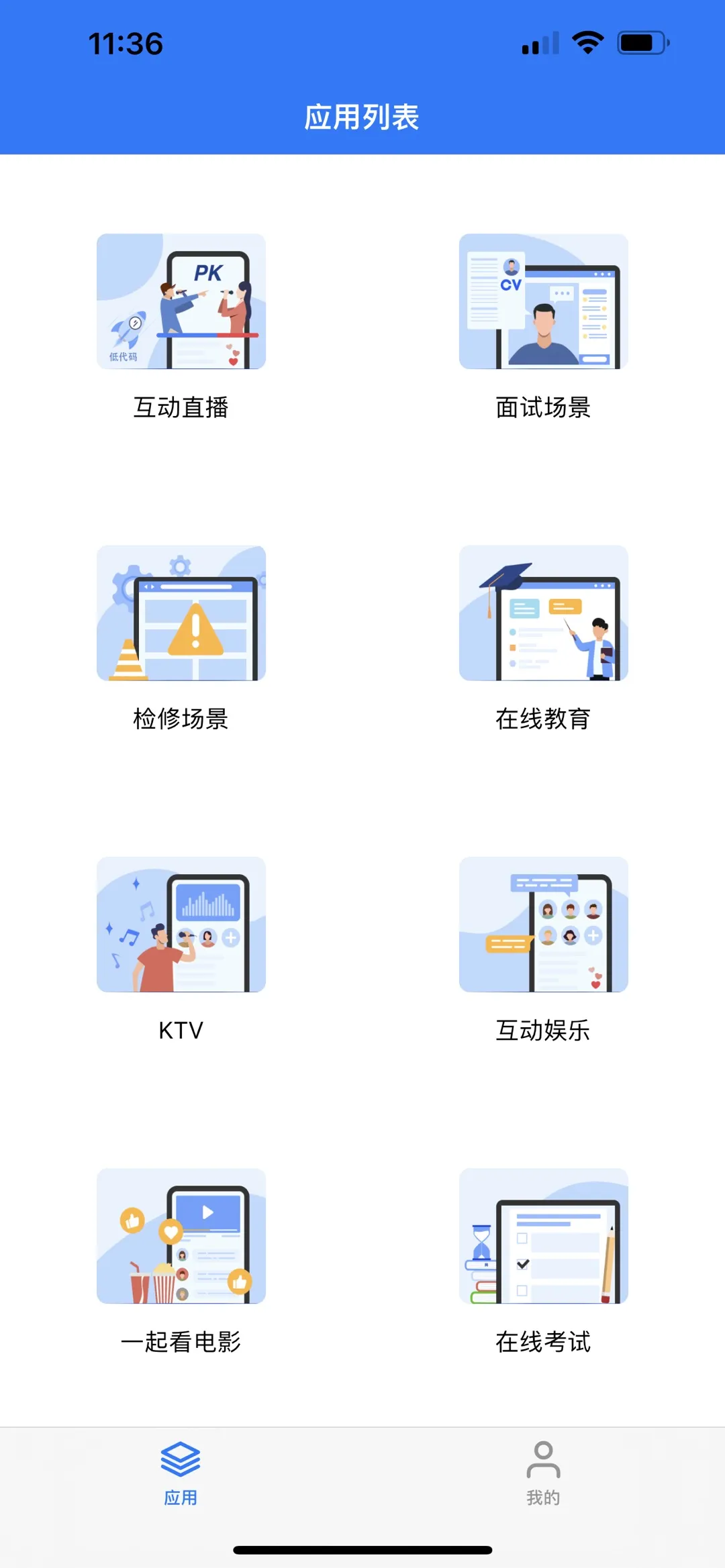Open the 互动直播 app tile
Image resolution: width=725 pixels, height=1568 pixels.
[x=181, y=302]
